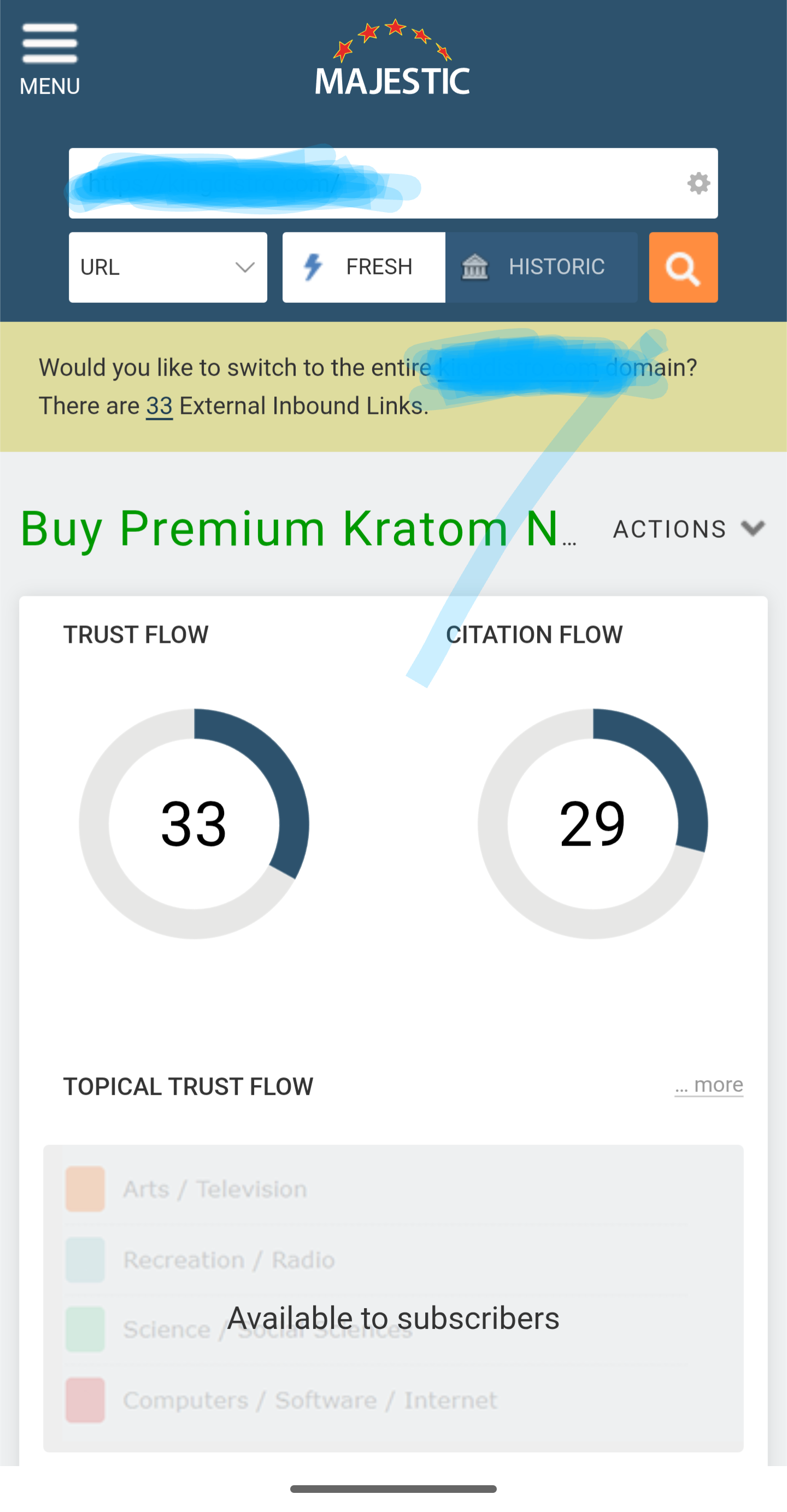The height and width of the screenshot is (1512, 787).
Task: Open the MENU hamburger button
Action: (49, 58)
